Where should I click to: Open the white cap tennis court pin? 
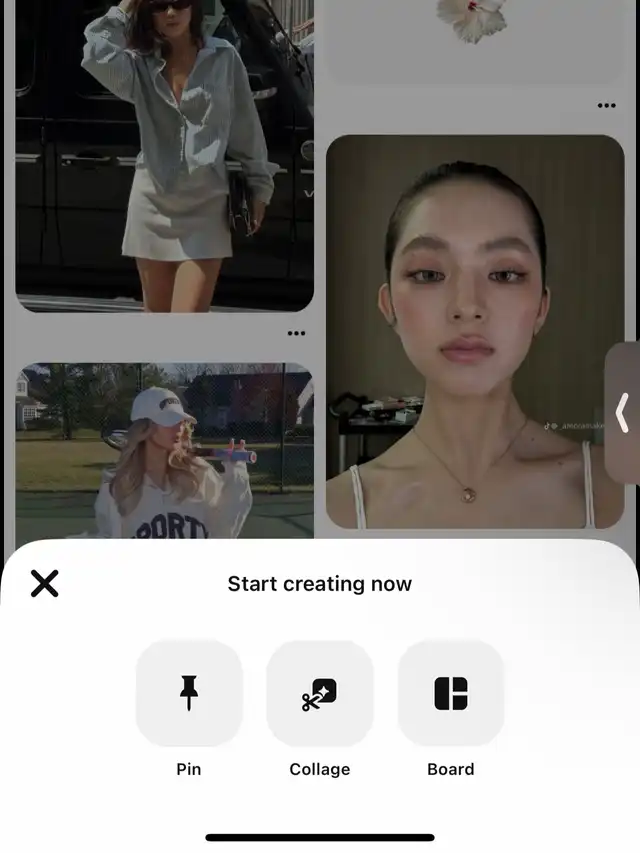pyautogui.click(x=164, y=450)
